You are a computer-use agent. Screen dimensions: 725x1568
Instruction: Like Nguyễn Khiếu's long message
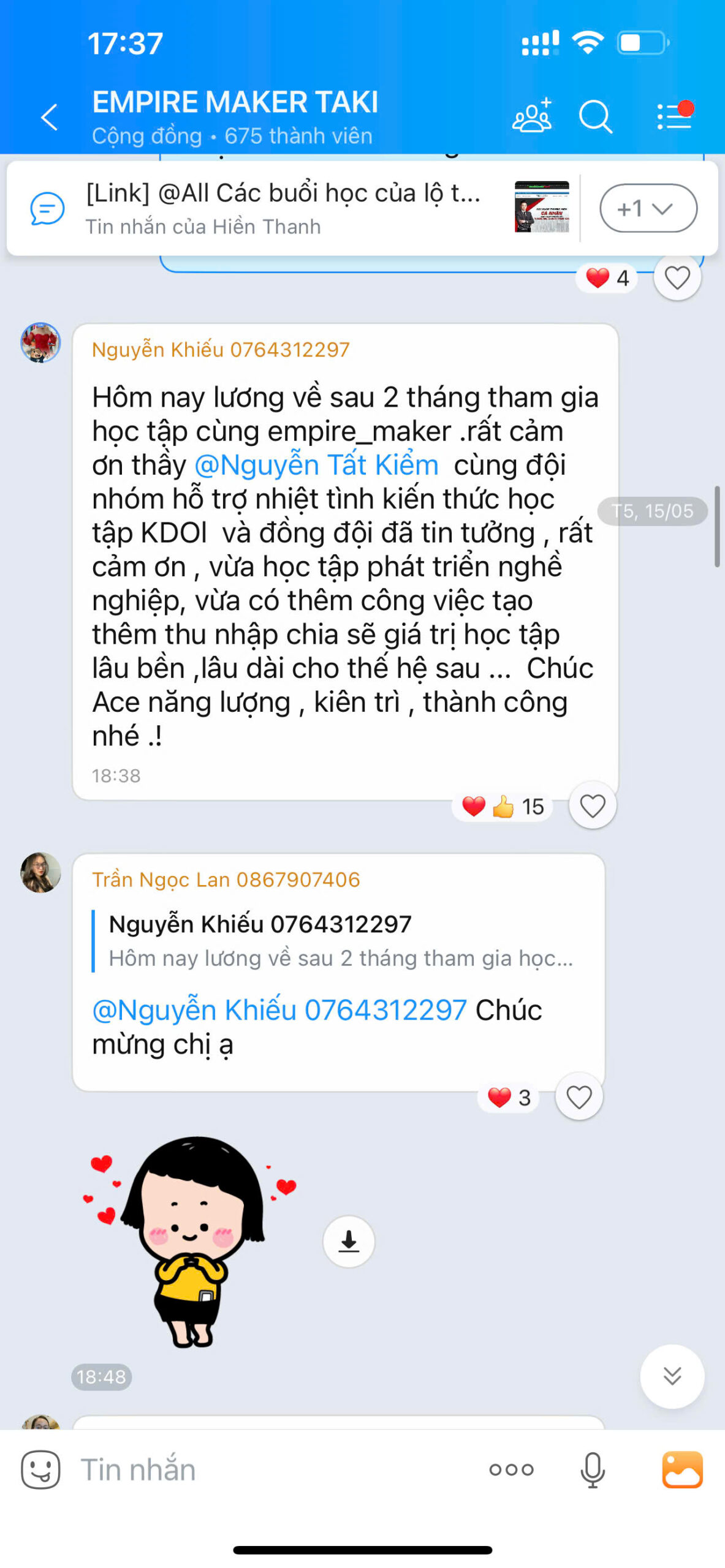(x=593, y=806)
